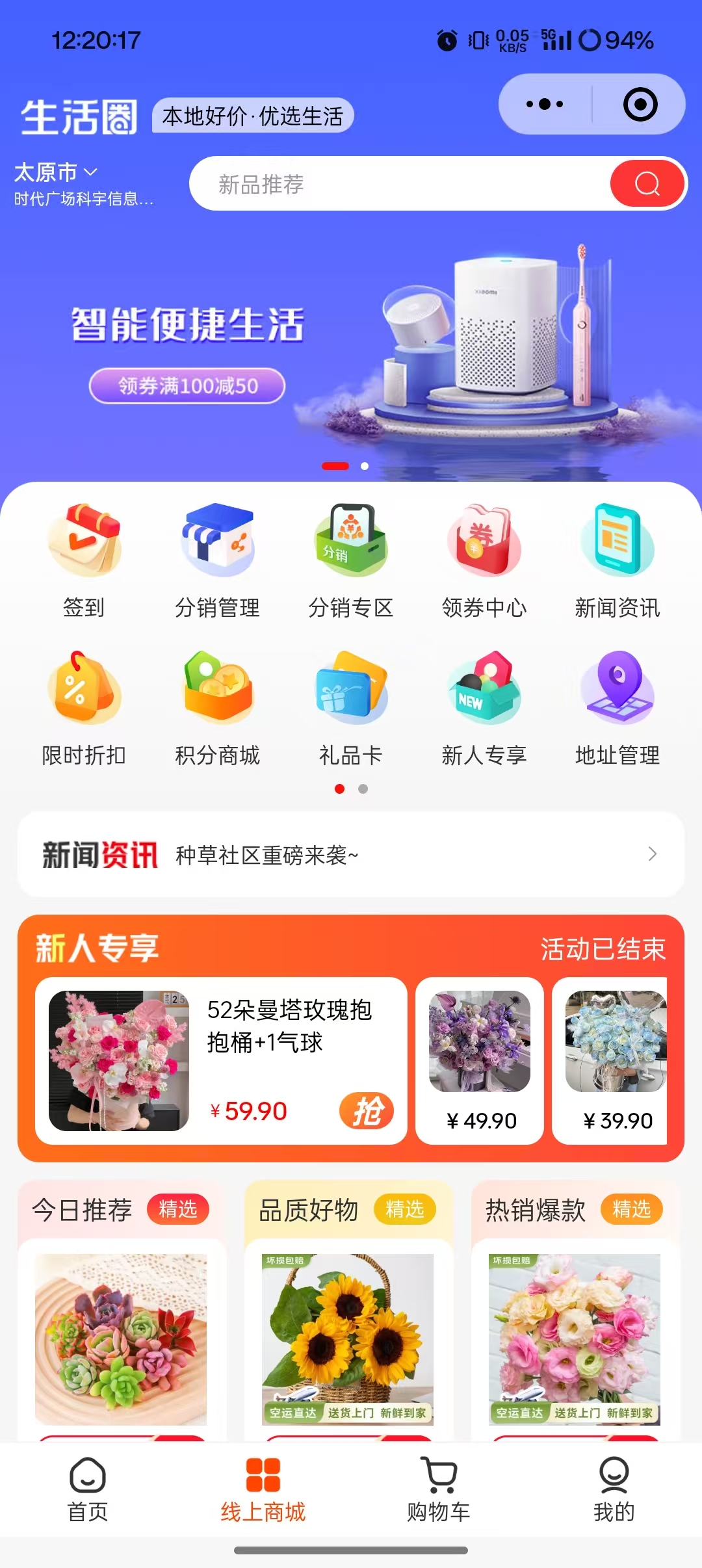
Task: Switch to the 首页 tab
Action: 88,1490
